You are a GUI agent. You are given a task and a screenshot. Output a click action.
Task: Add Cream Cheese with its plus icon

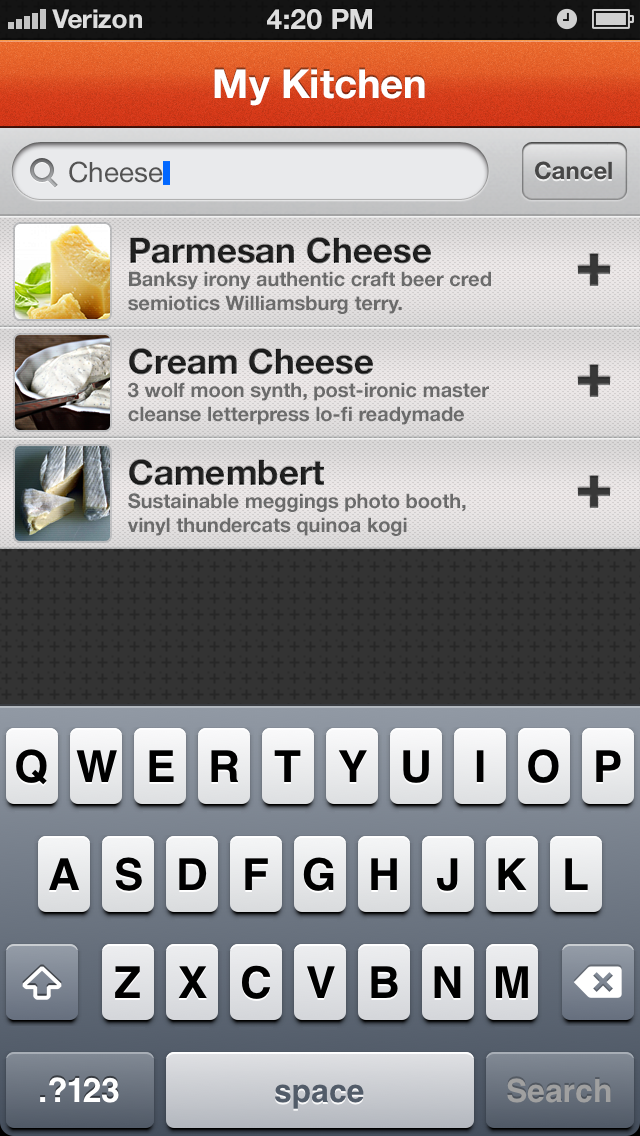tap(594, 380)
